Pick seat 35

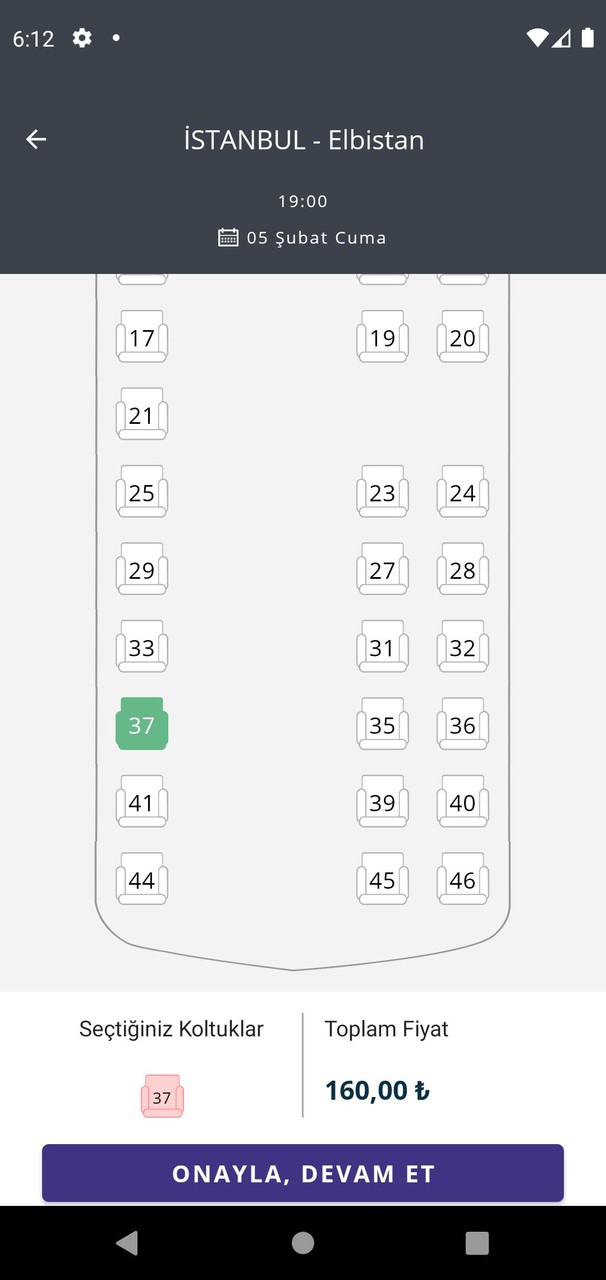[382, 724]
